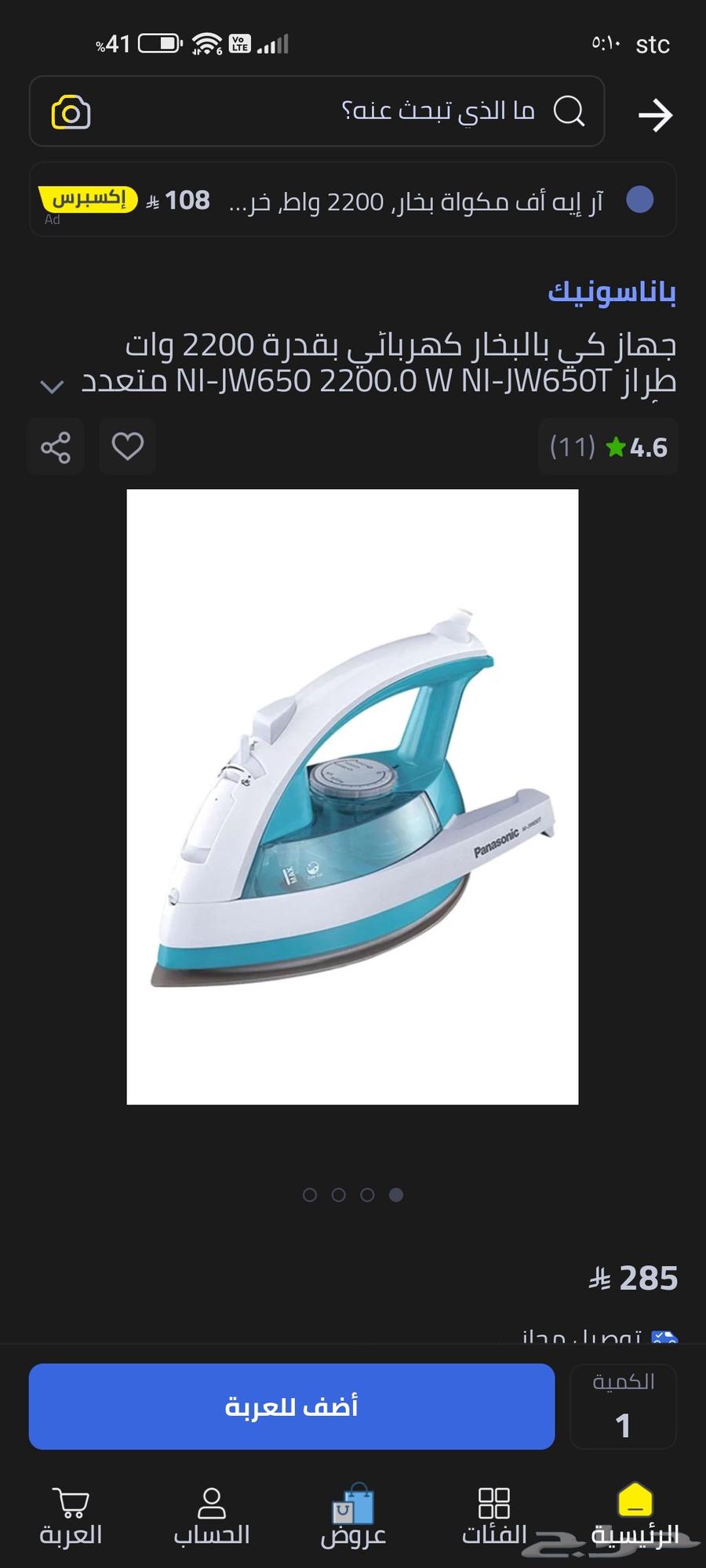Open camera visual search
706x1568 pixels.
click(x=71, y=113)
